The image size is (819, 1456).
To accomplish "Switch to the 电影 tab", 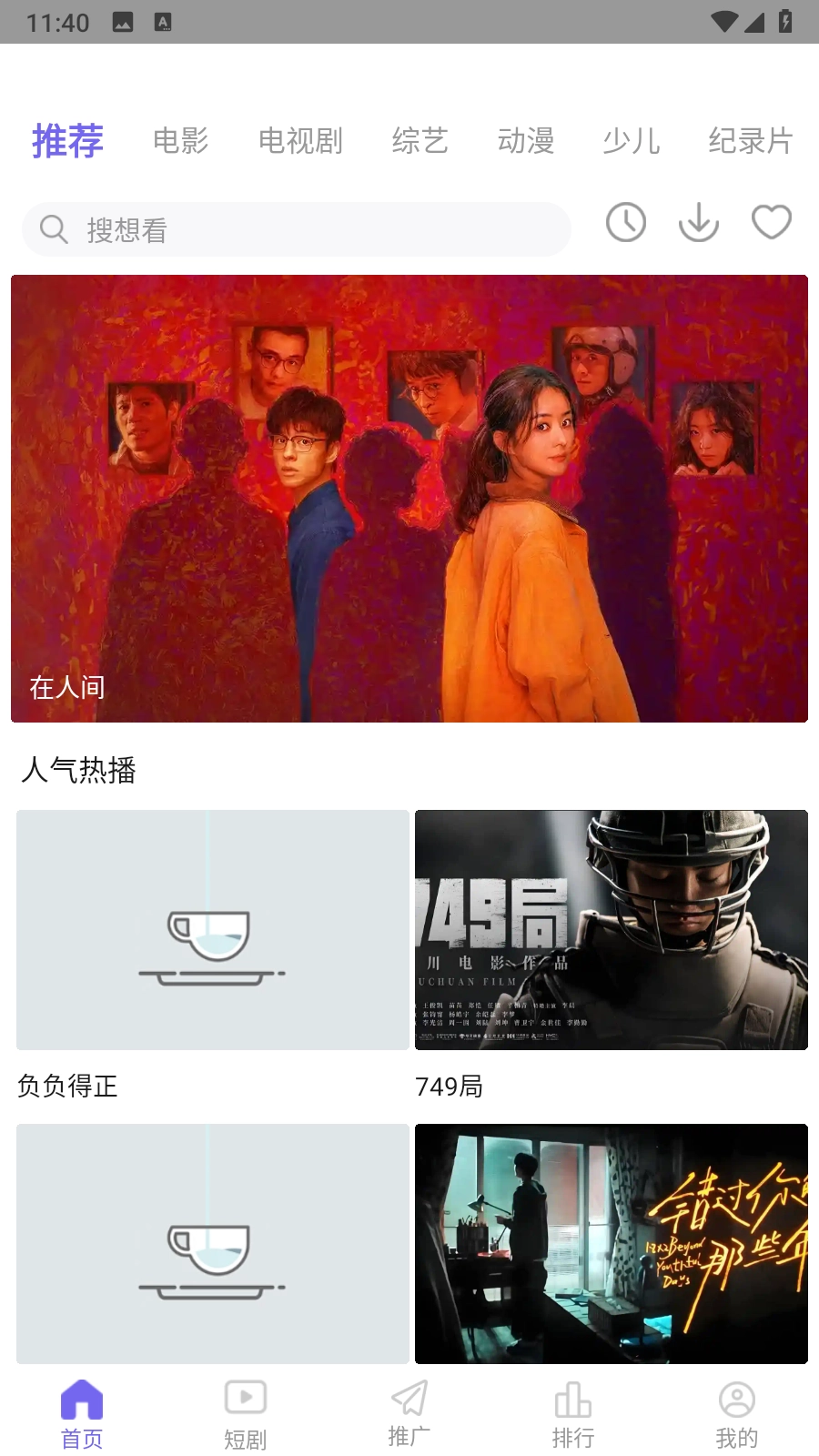I will point(180,141).
